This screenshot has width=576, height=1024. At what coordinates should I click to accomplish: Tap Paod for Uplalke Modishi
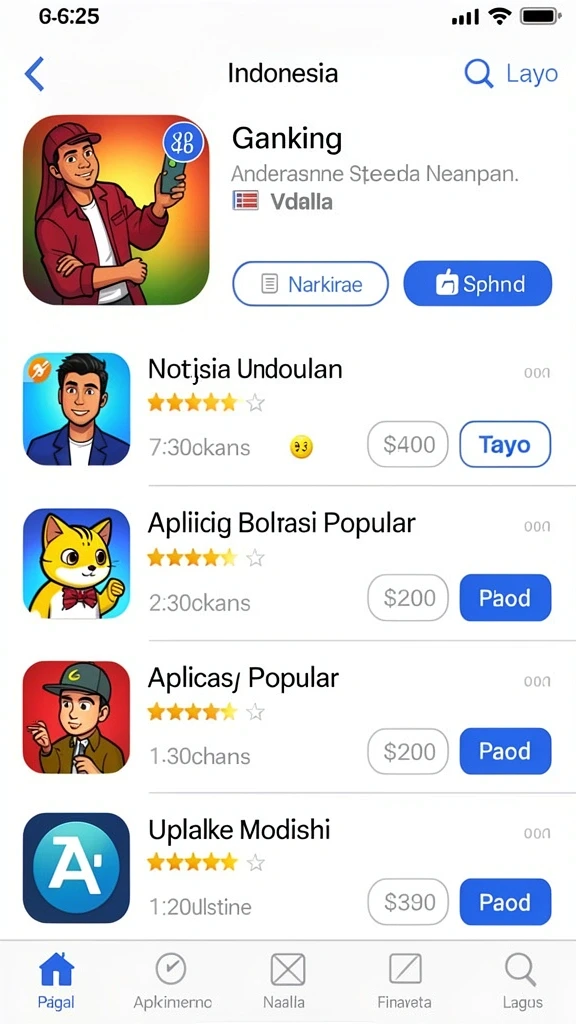click(505, 902)
